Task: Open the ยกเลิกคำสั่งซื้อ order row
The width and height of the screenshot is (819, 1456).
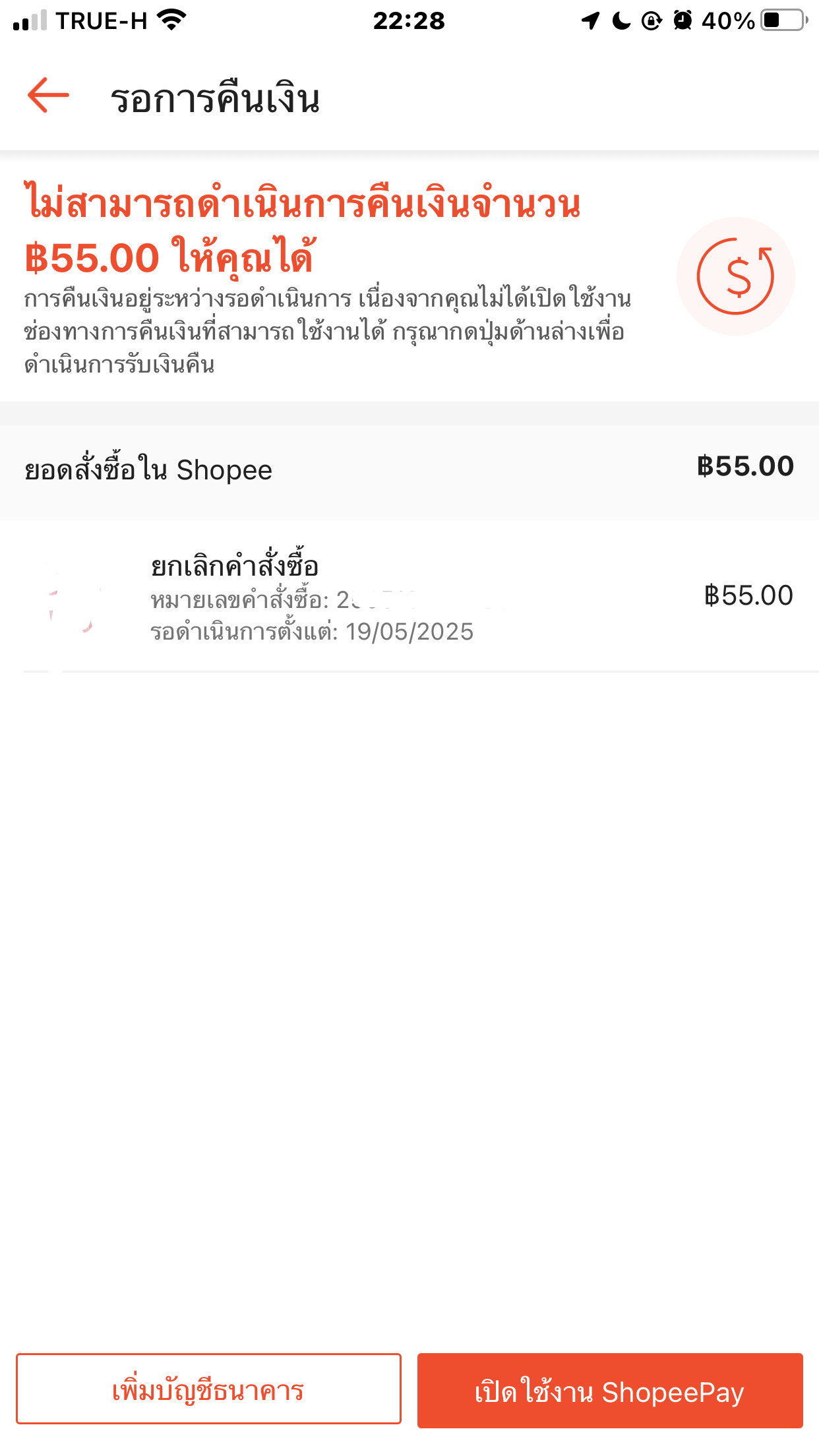Action: (409, 596)
